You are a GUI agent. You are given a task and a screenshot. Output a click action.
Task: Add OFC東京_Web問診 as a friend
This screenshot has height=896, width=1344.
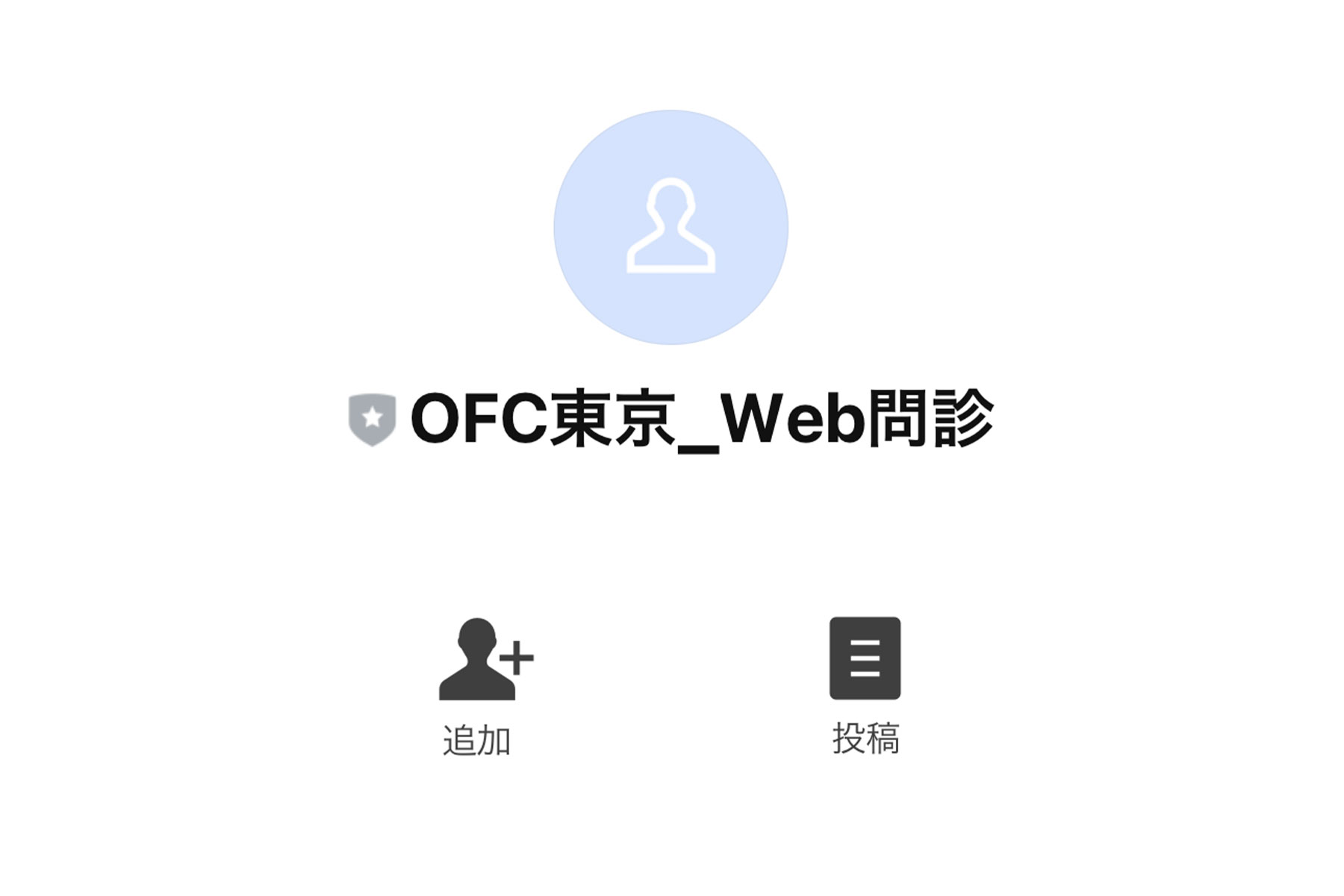[x=484, y=661]
